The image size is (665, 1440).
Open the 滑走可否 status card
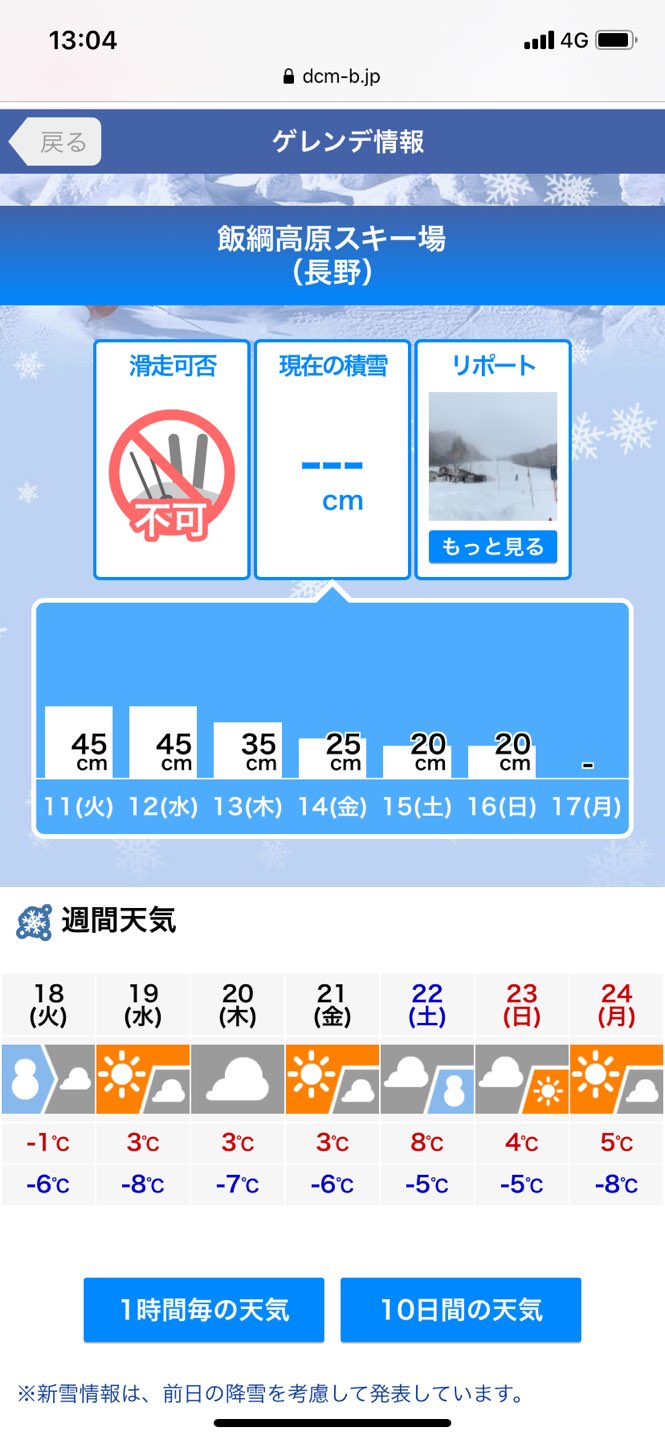click(x=172, y=459)
